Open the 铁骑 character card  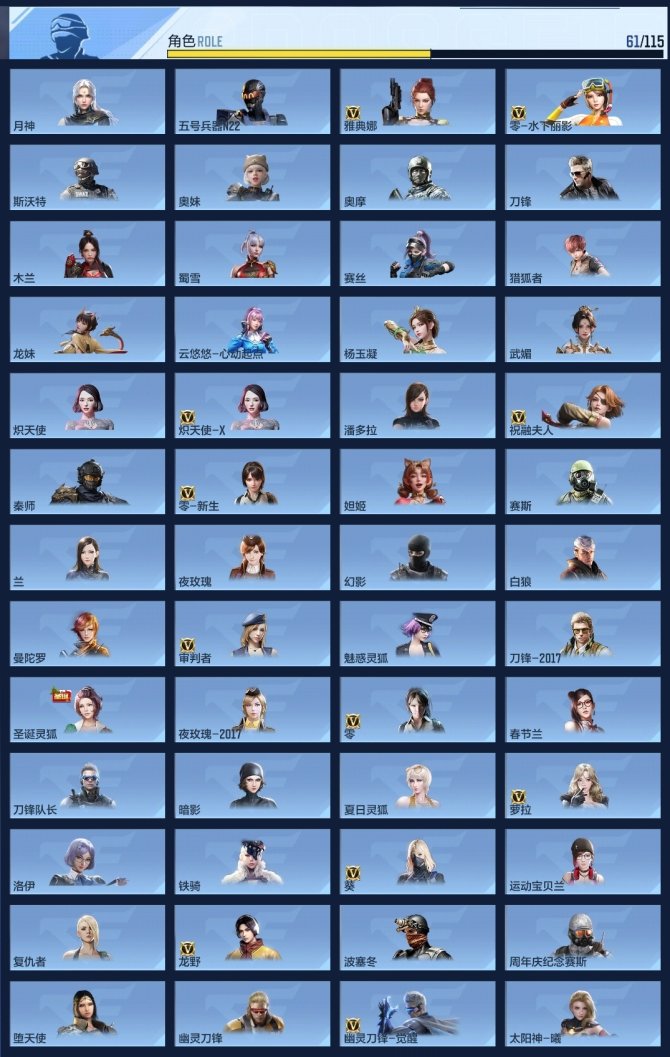[252, 861]
